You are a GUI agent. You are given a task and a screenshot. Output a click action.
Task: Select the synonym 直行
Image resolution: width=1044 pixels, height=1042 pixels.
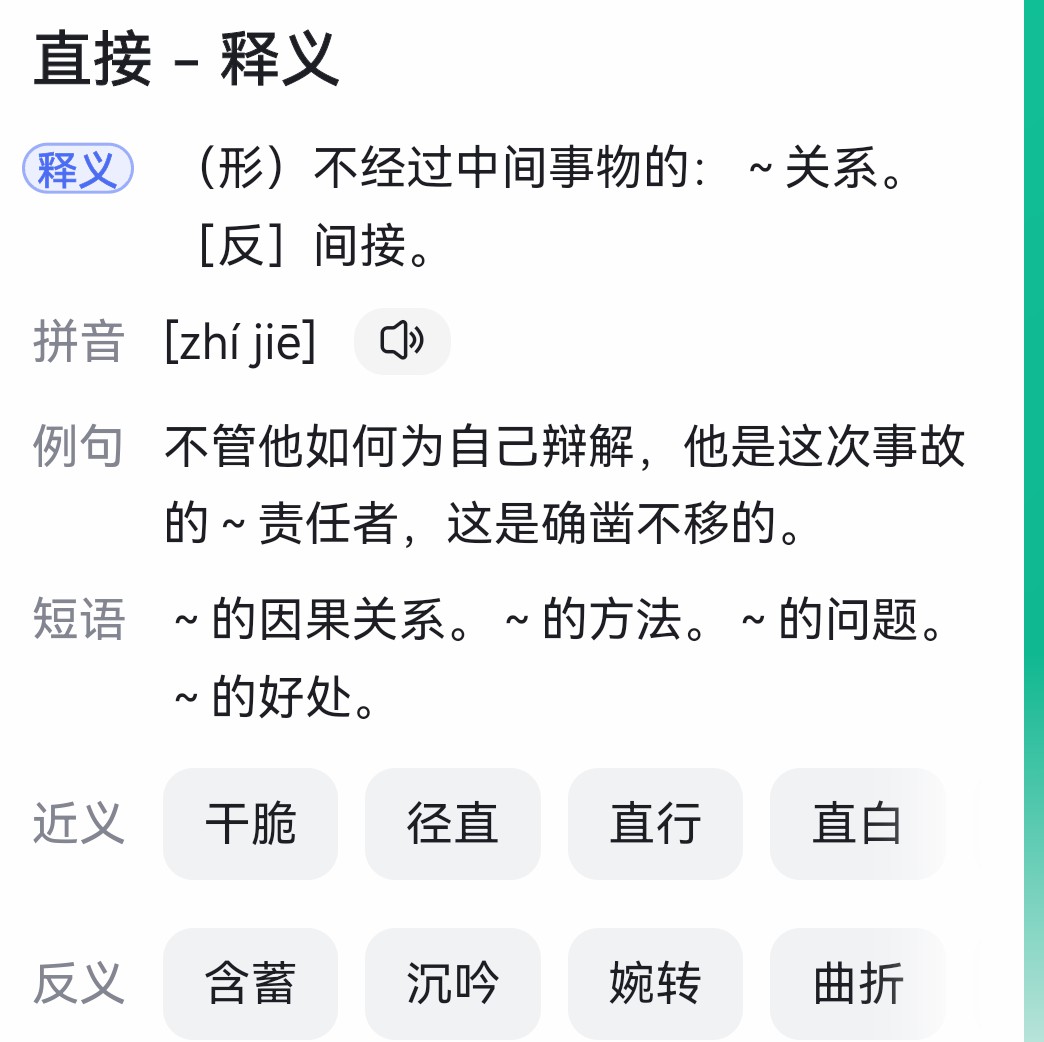(655, 824)
